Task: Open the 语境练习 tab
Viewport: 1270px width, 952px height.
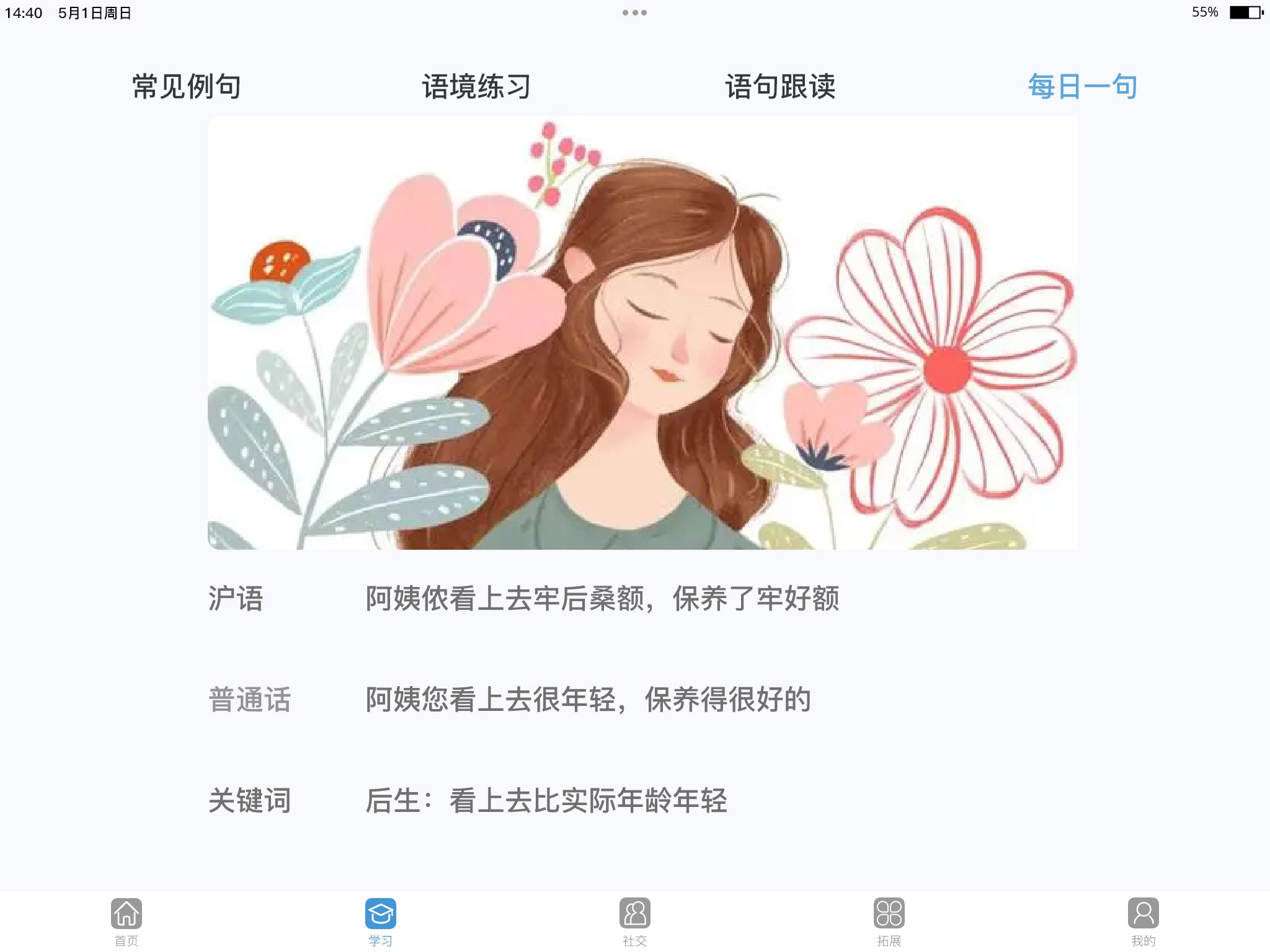Action: (476, 86)
